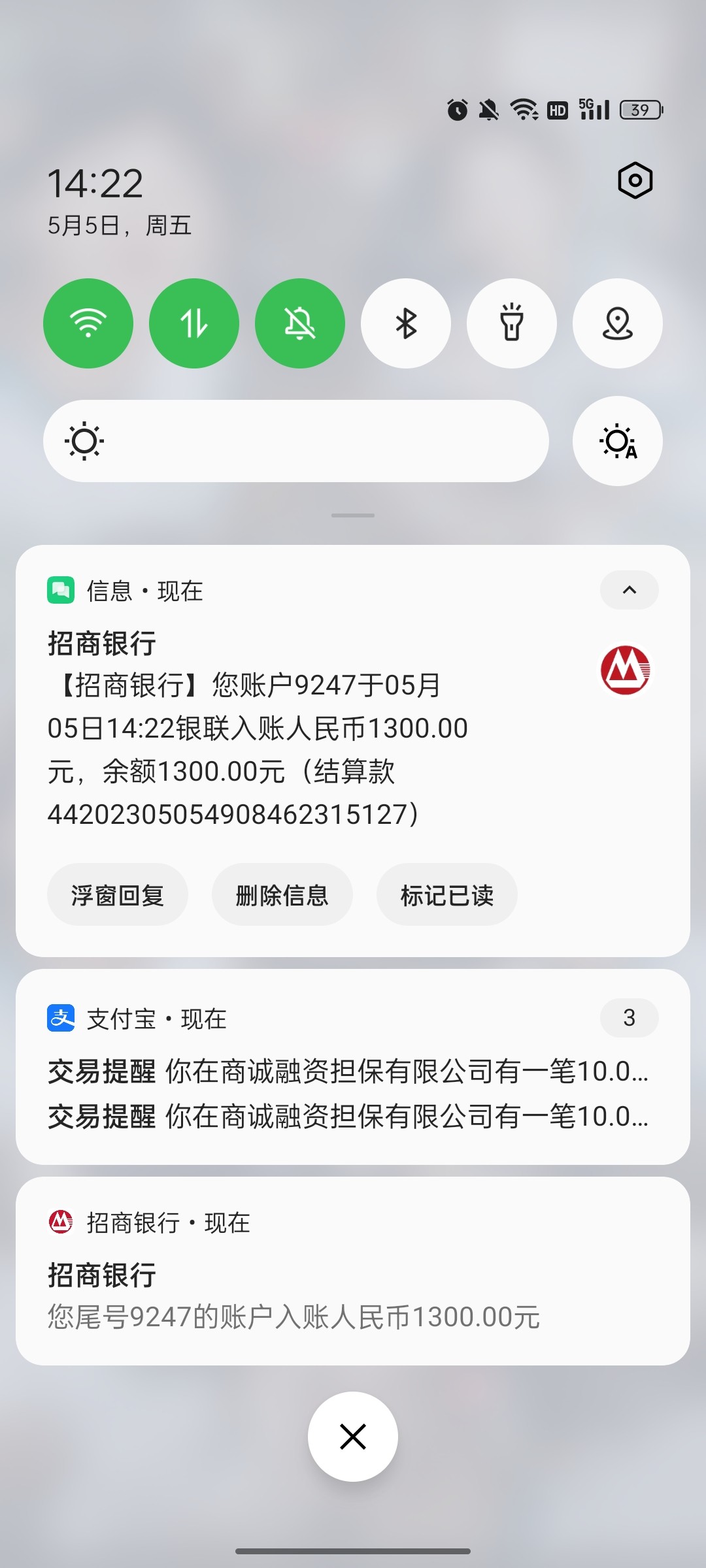706x1568 pixels.
Task: Toggle Wi-Fi off
Action: 88,323
